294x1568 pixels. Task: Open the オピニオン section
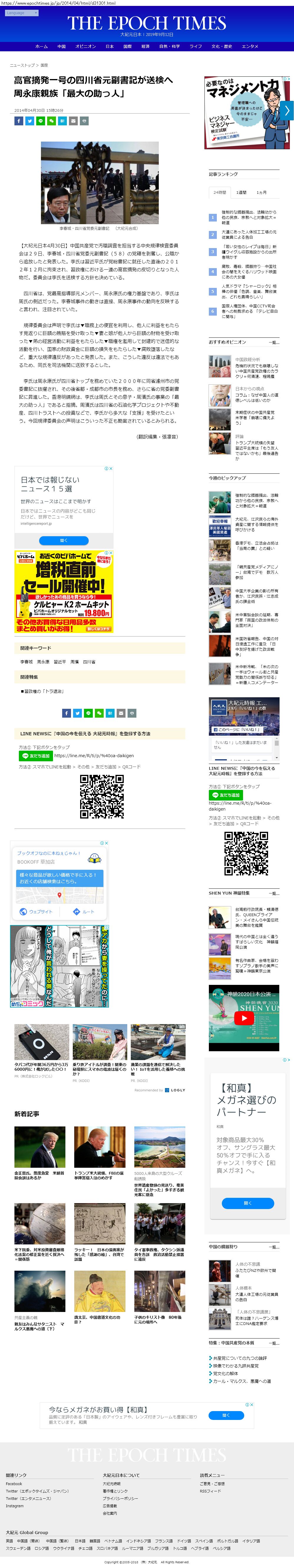point(86,46)
